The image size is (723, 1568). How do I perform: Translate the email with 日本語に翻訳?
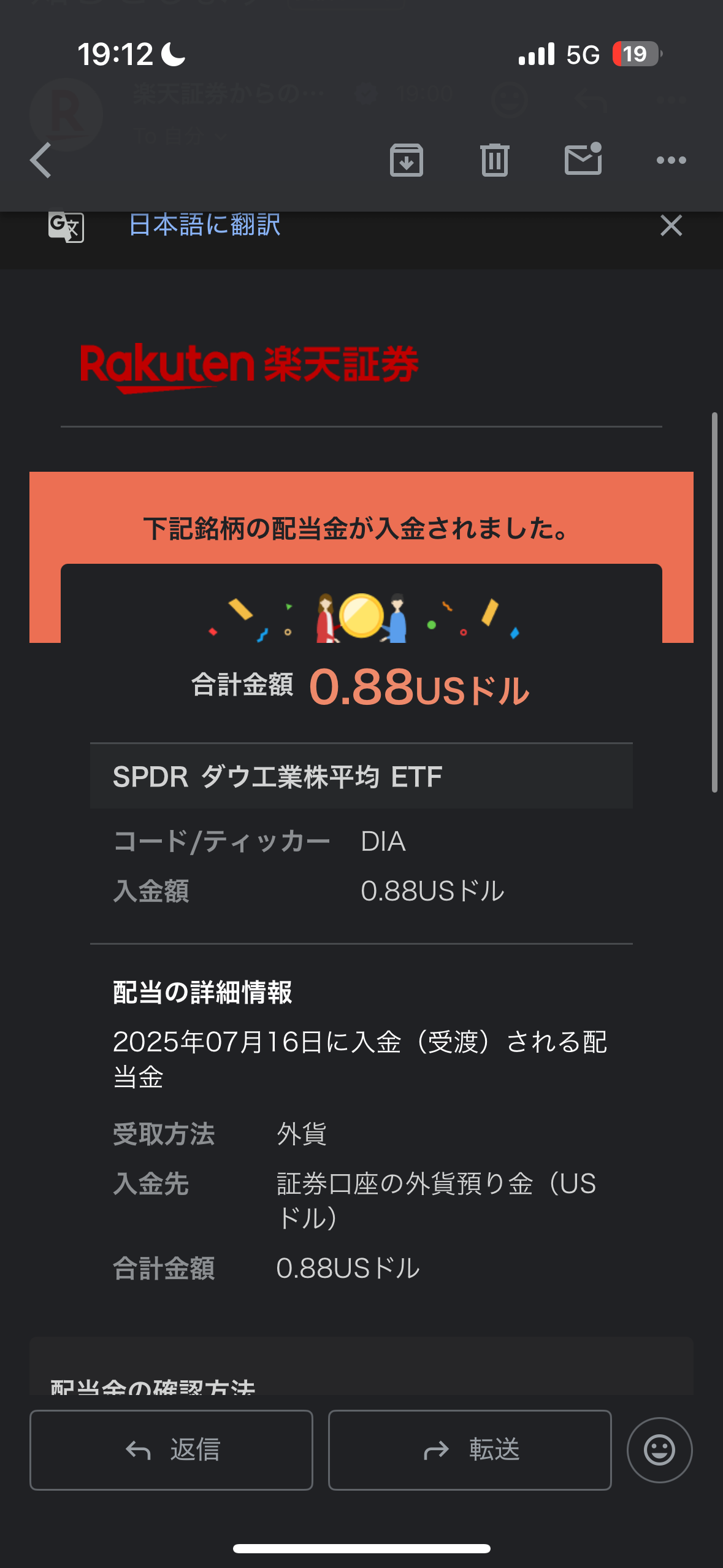pos(205,225)
